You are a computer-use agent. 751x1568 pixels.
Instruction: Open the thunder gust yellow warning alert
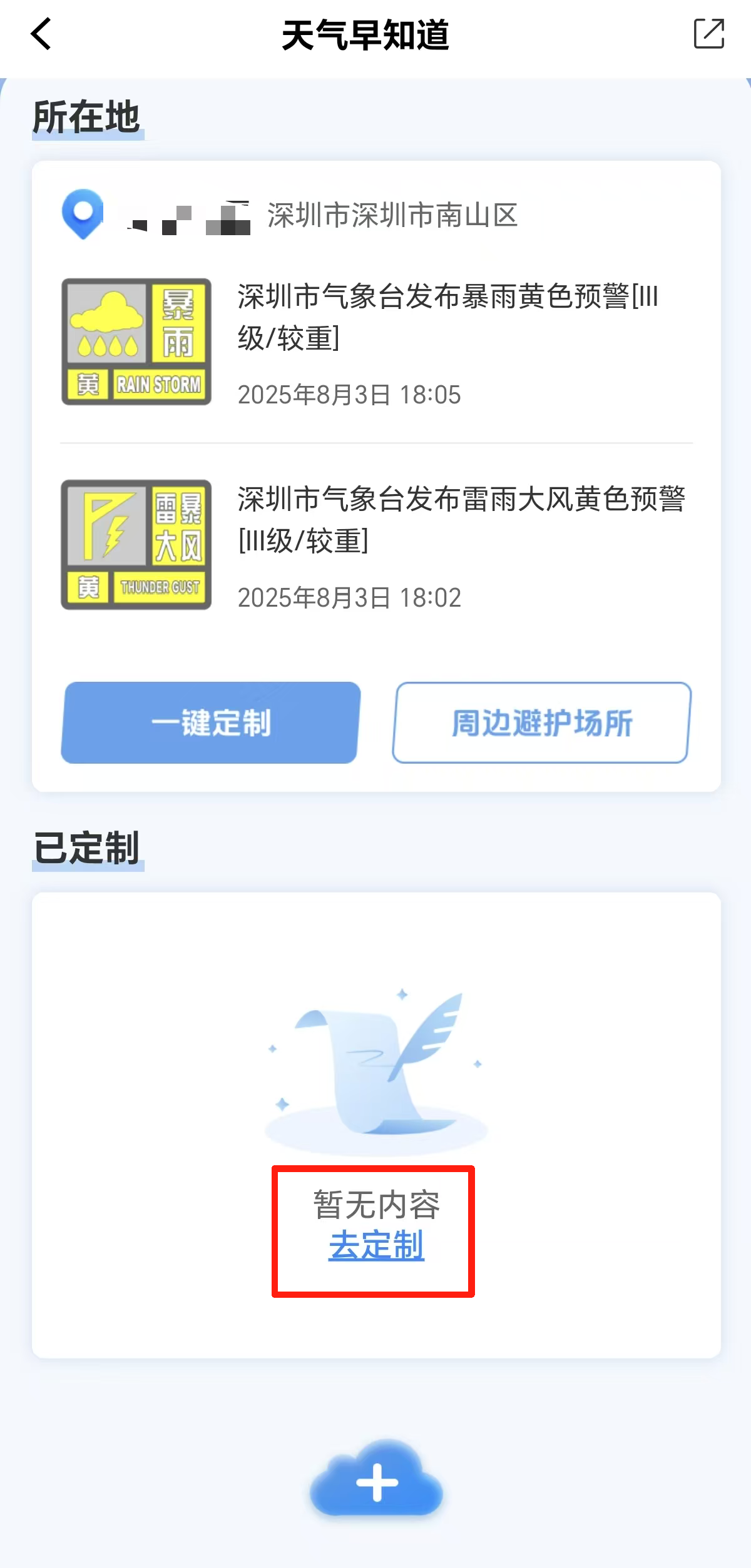point(375,545)
